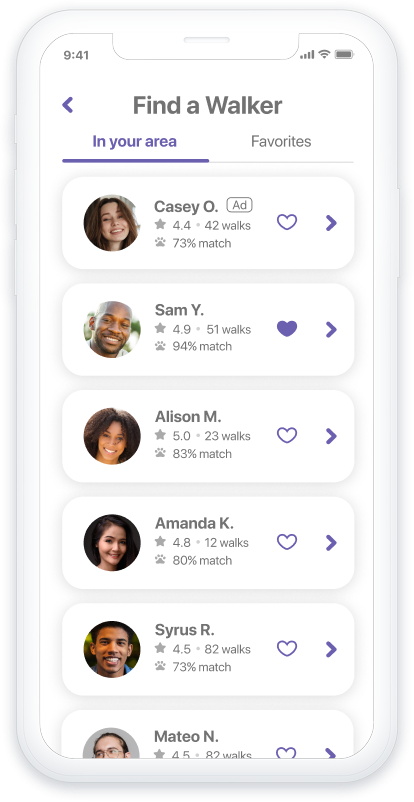This screenshot has height=802, width=414.
Task: Open Mateo N.'s walker card
Action: point(208,734)
